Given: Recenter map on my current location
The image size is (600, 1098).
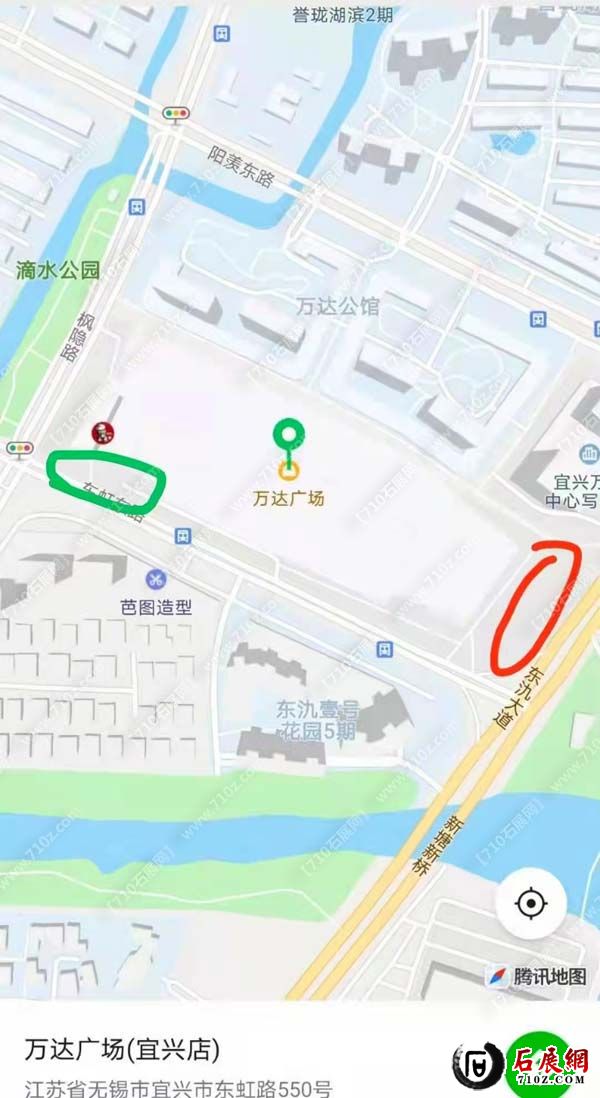Looking at the screenshot, I should [x=530, y=903].
